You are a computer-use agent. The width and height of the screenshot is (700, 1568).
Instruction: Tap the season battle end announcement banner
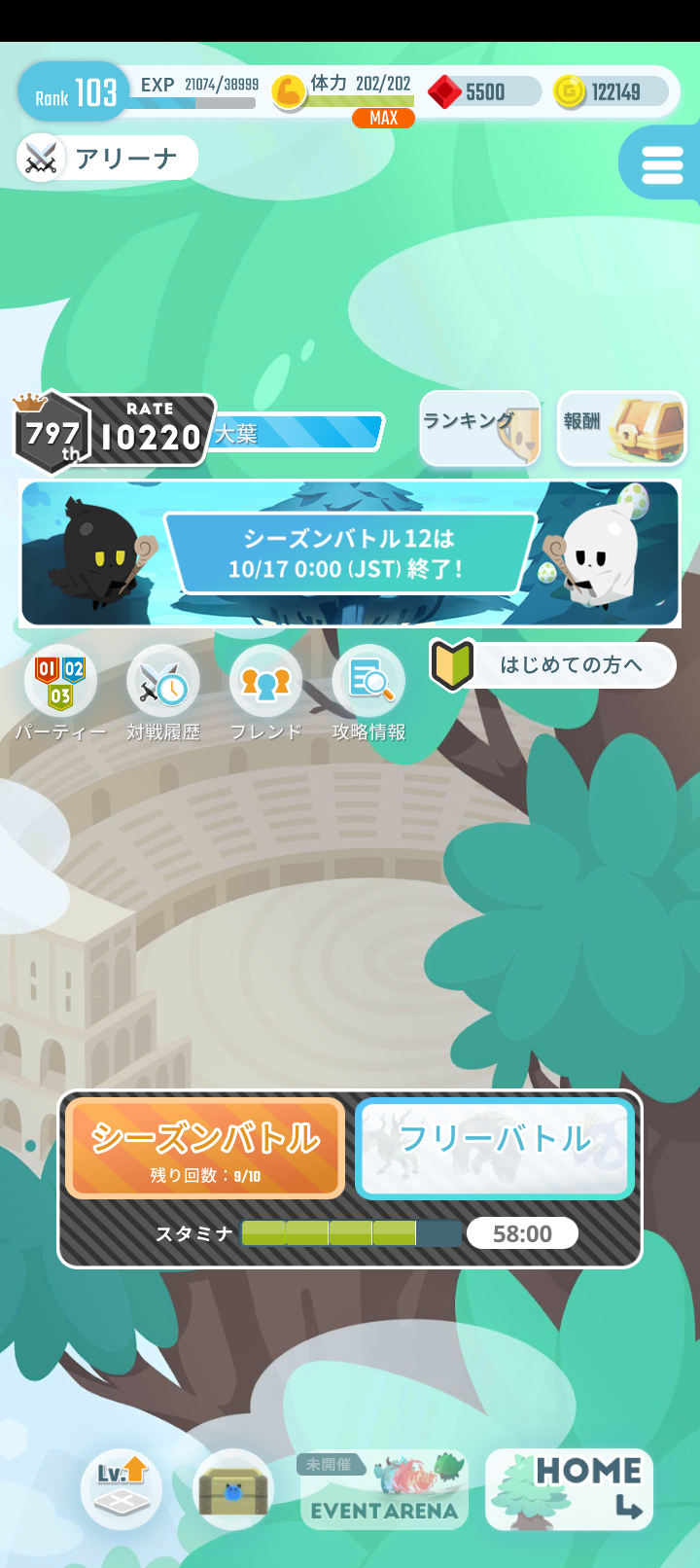coord(350,553)
